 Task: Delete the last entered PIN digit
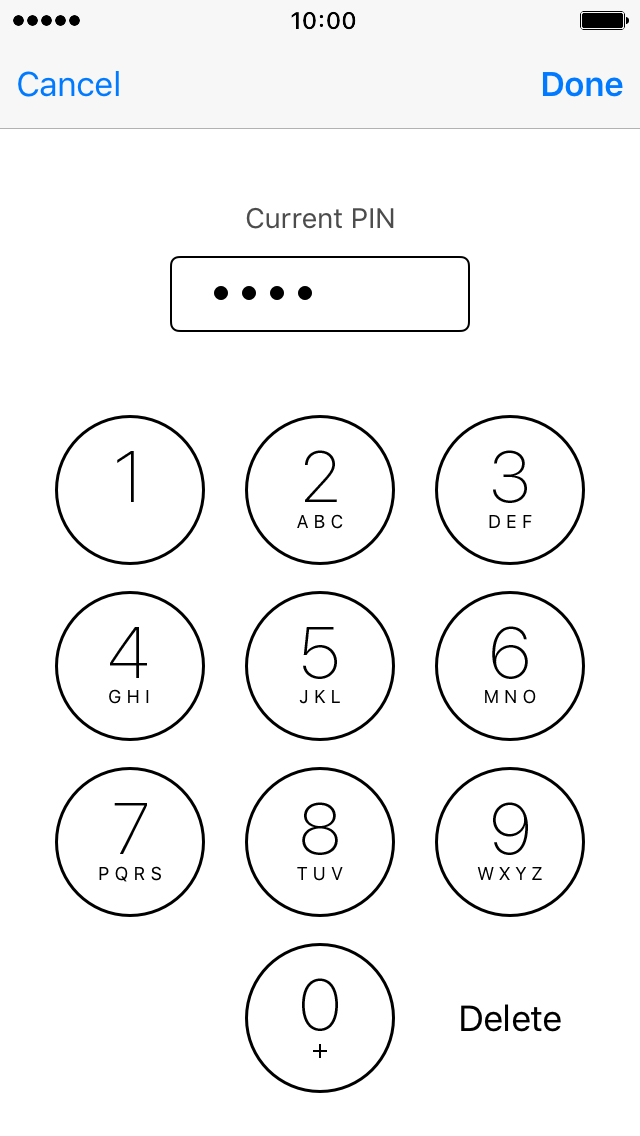tap(510, 1019)
